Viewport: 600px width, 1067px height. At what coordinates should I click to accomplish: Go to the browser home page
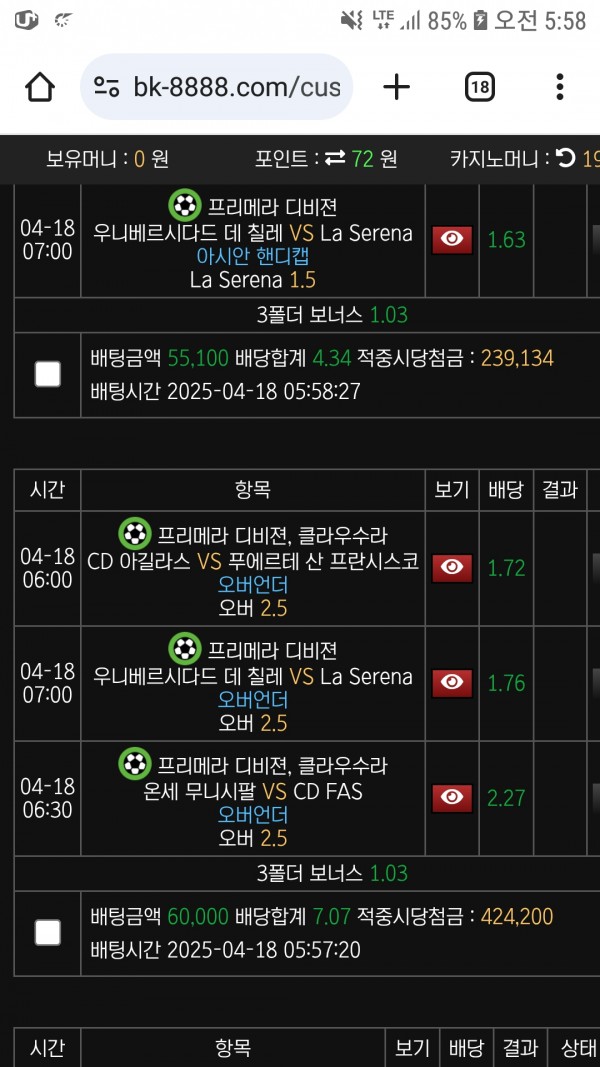point(39,87)
